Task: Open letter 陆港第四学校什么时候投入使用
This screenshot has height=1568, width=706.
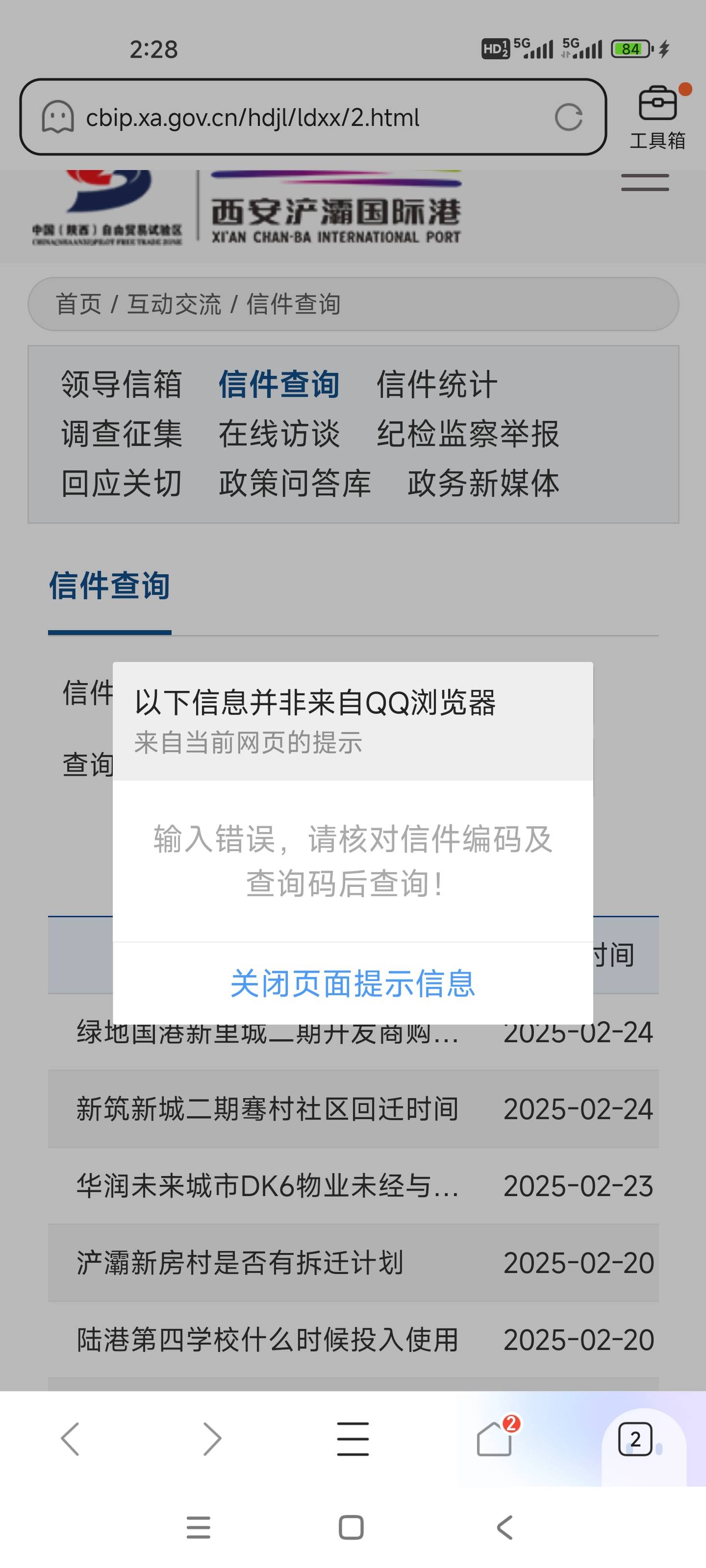Action: [267, 1339]
